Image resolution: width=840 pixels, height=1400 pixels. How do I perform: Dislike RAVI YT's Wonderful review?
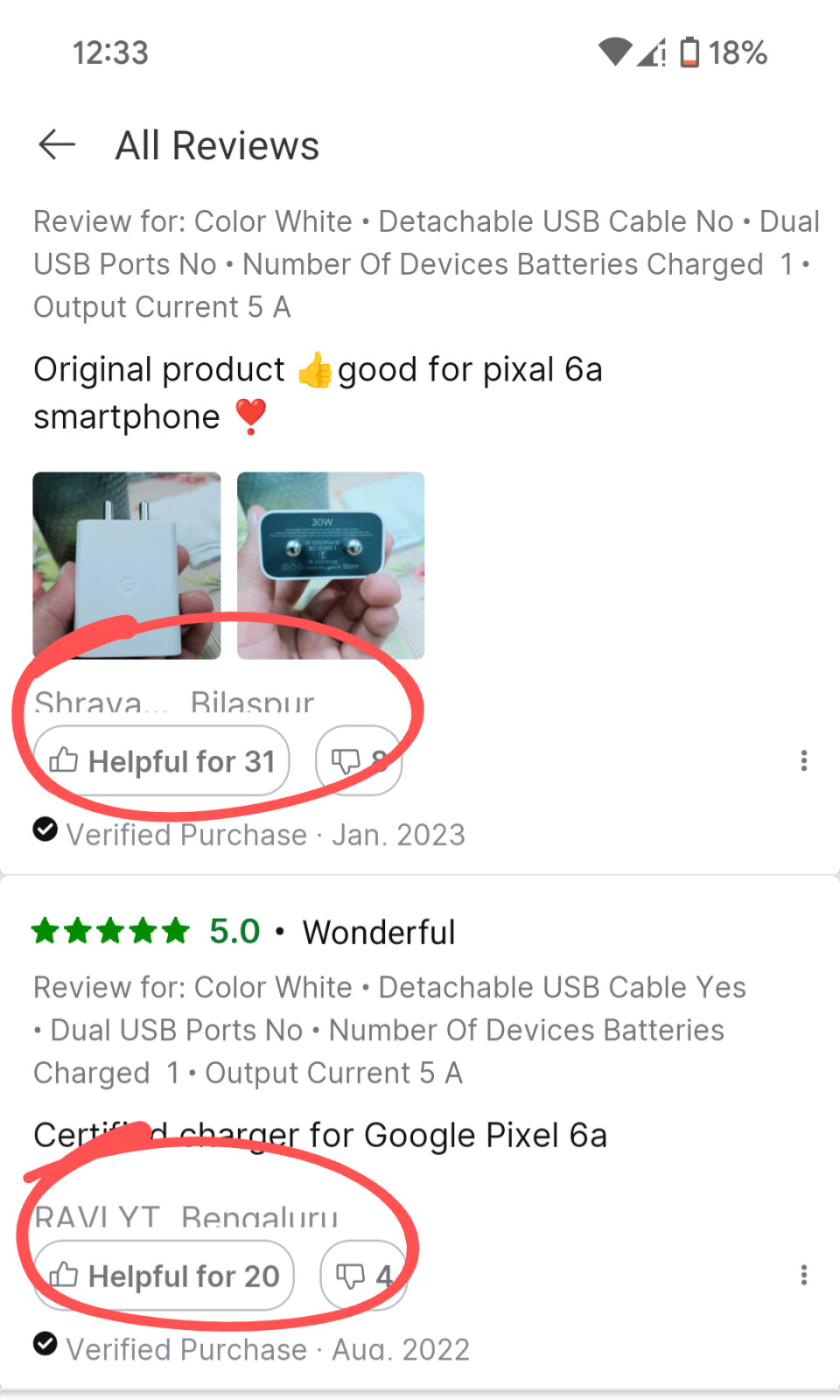tap(363, 1276)
